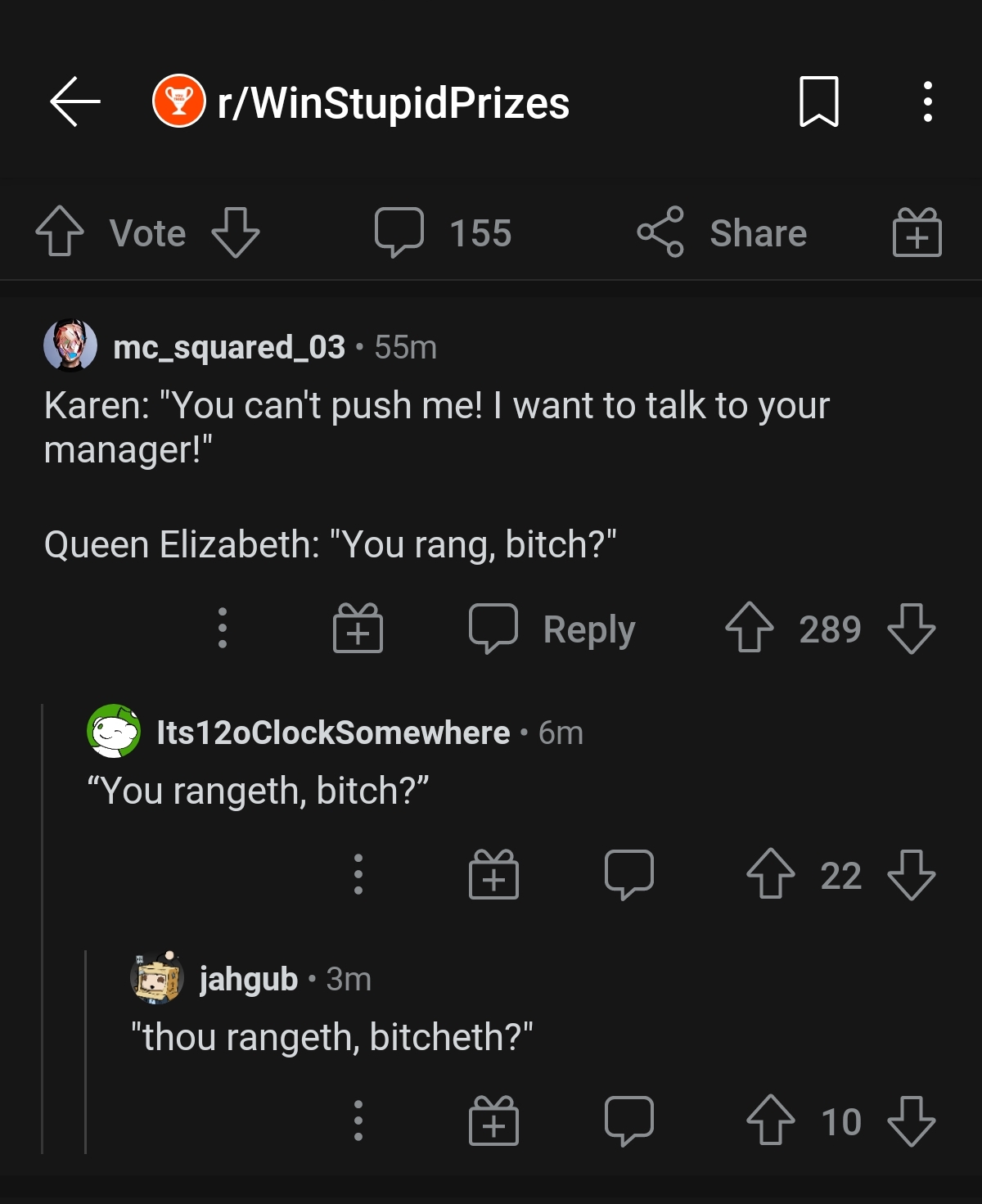
Task: Go back using the top arrow
Action: click(x=74, y=102)
